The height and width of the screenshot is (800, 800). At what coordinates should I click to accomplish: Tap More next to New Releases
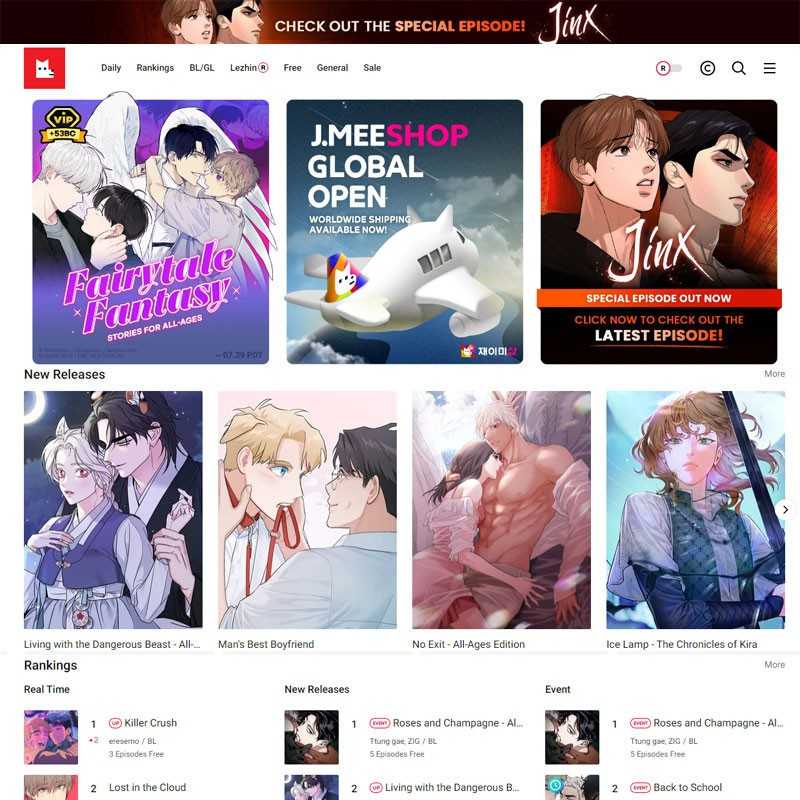tap(774, 374)
